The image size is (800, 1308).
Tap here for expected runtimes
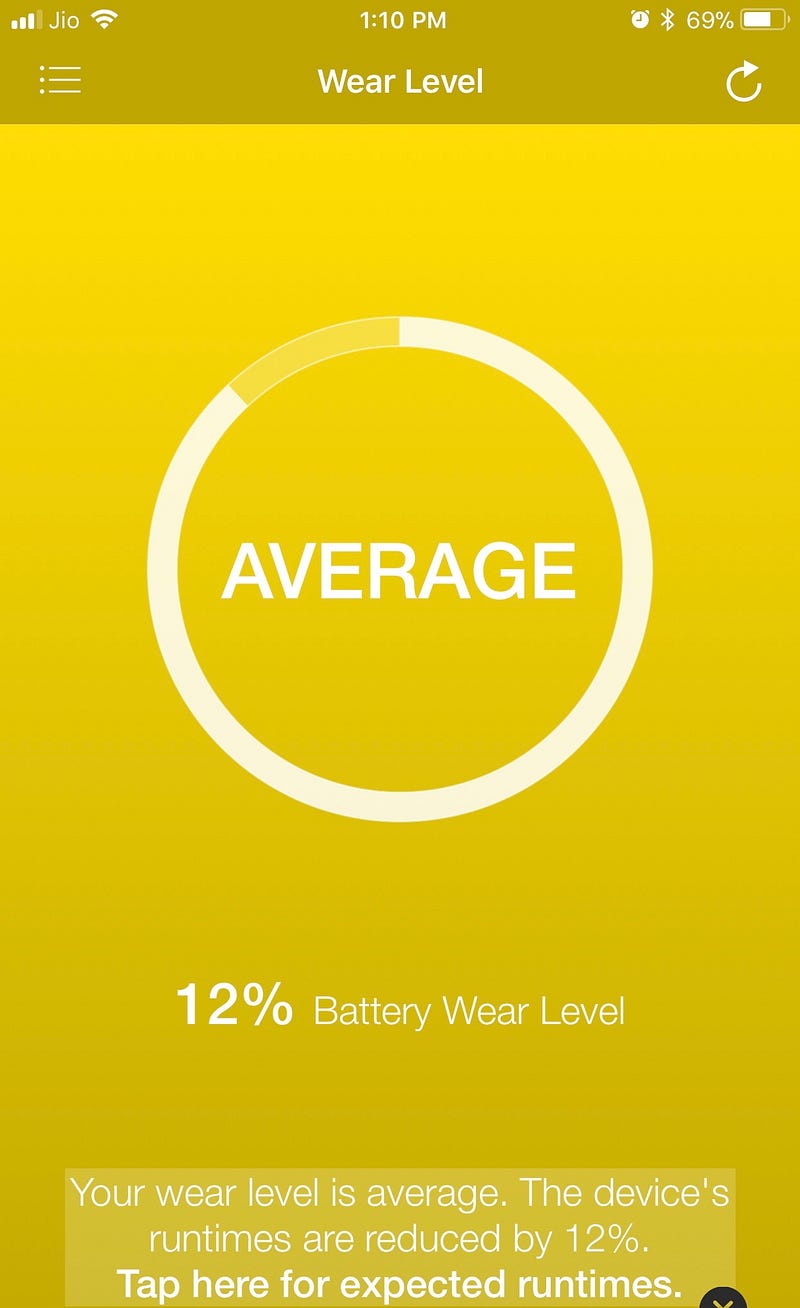(400, 1282)
